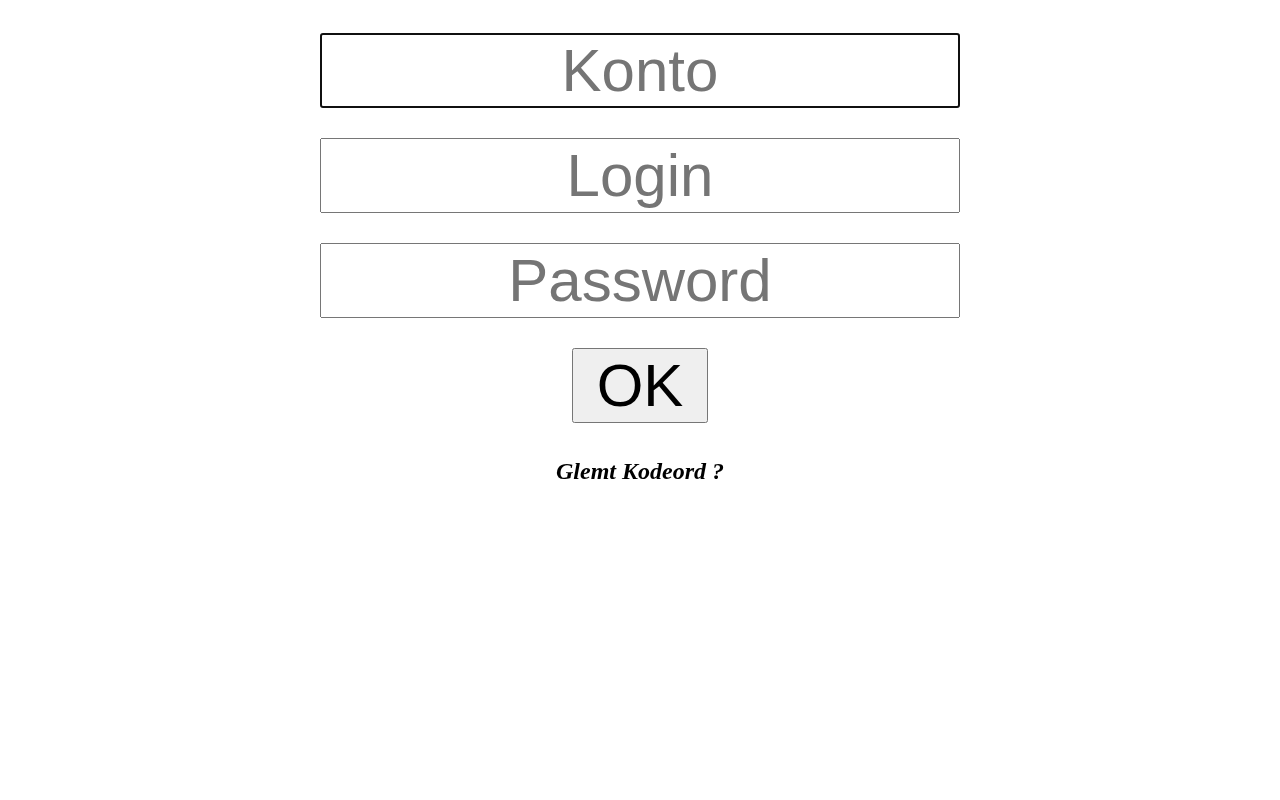This screenshot has width=1280, height=800.
Task: Open the Glemt Kodeord link
Action: (x=640, y=471)
